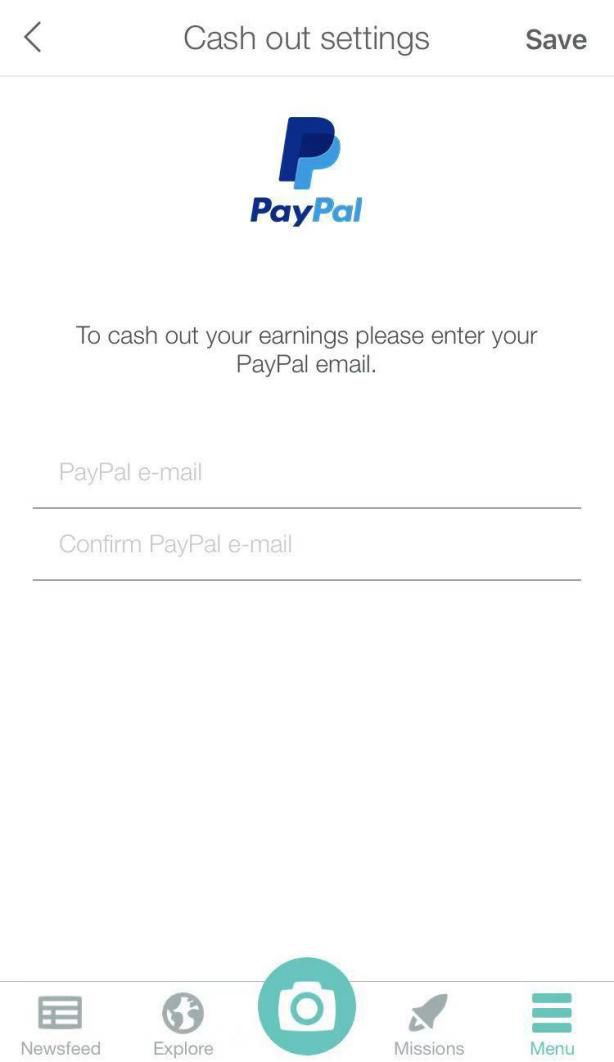
Task: Focus the Confirm PayPal e-mail field
Action: 307,545
